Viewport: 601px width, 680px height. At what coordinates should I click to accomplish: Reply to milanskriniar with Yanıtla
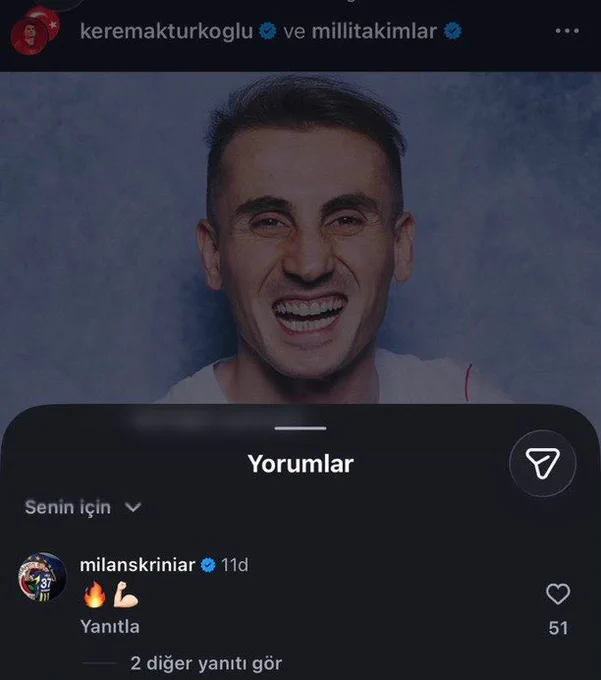click(x=110, y=627)
